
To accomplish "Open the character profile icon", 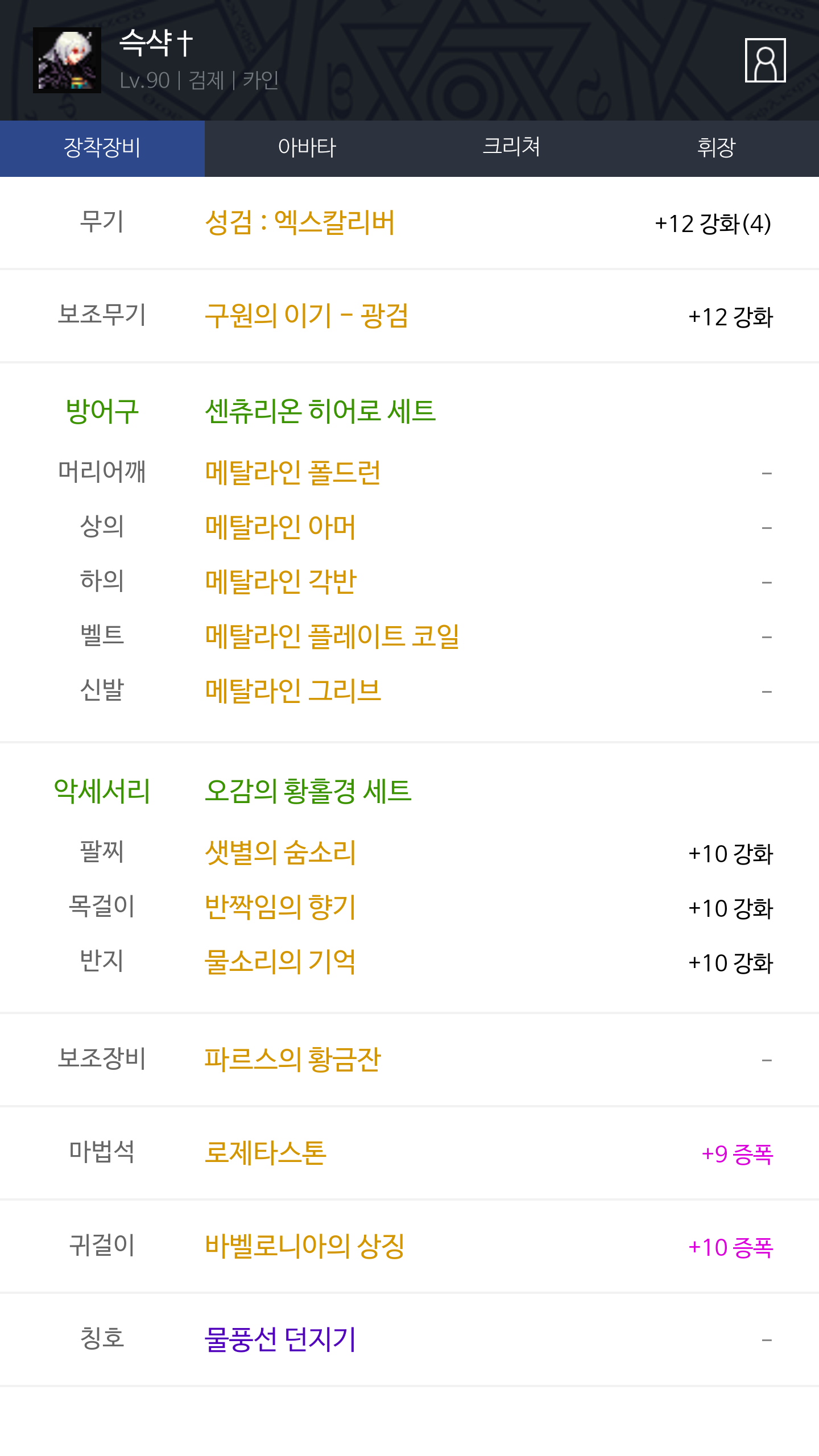I will point(765,60).
